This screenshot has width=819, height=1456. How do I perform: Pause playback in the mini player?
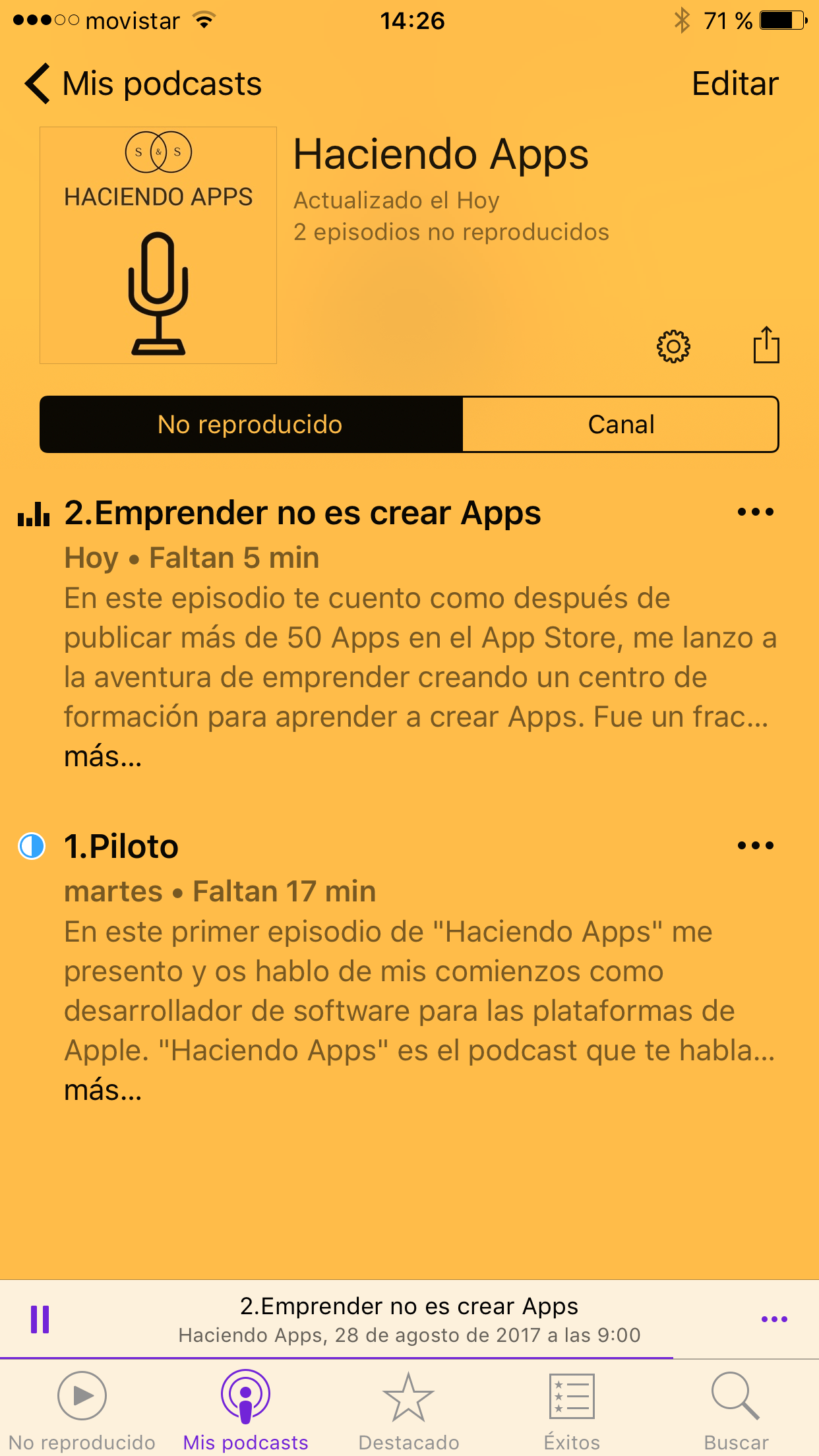[x=41, y=1319]
